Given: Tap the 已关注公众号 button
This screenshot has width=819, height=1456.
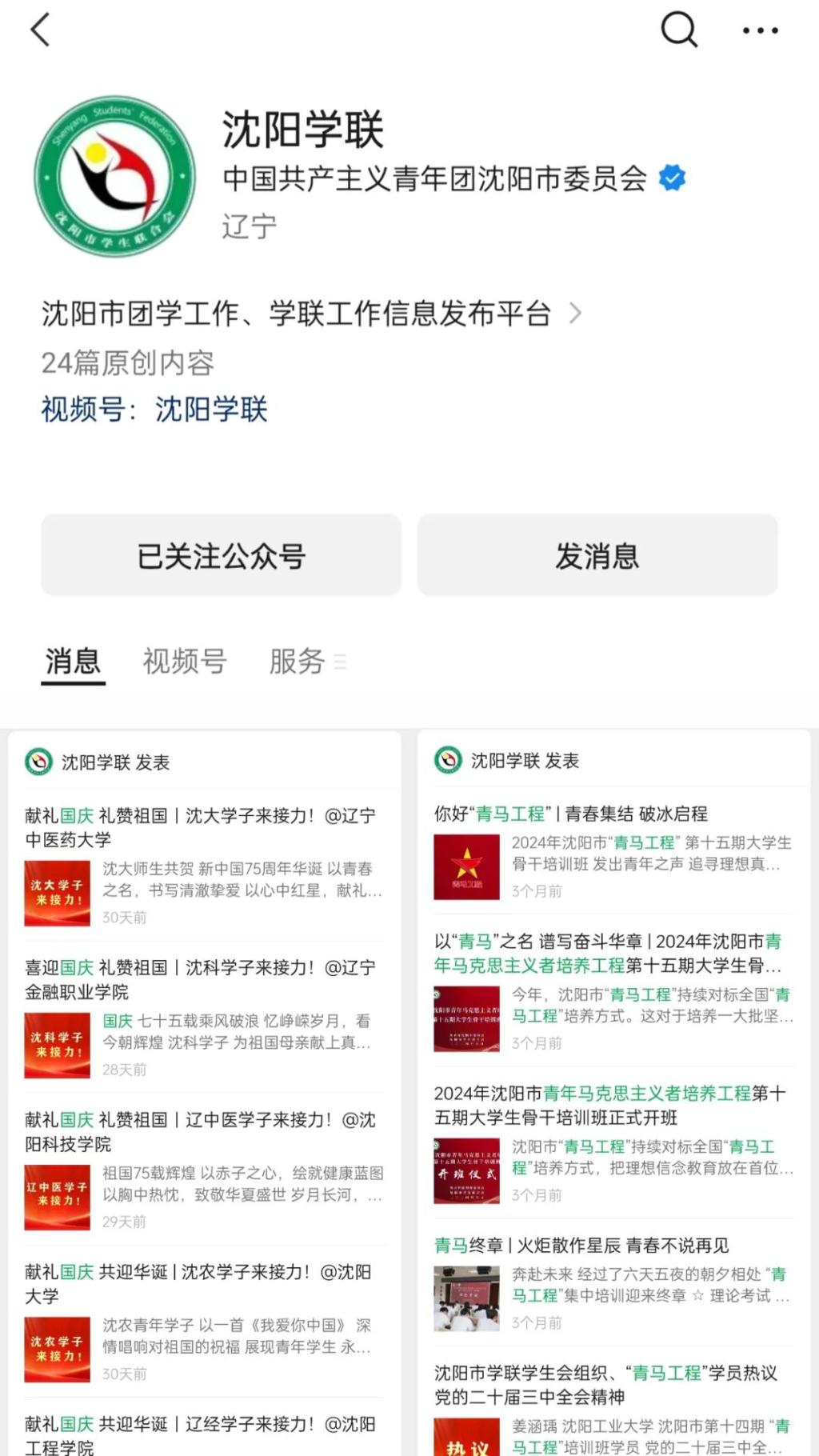Looking at the screenshot, I should 221,555.
